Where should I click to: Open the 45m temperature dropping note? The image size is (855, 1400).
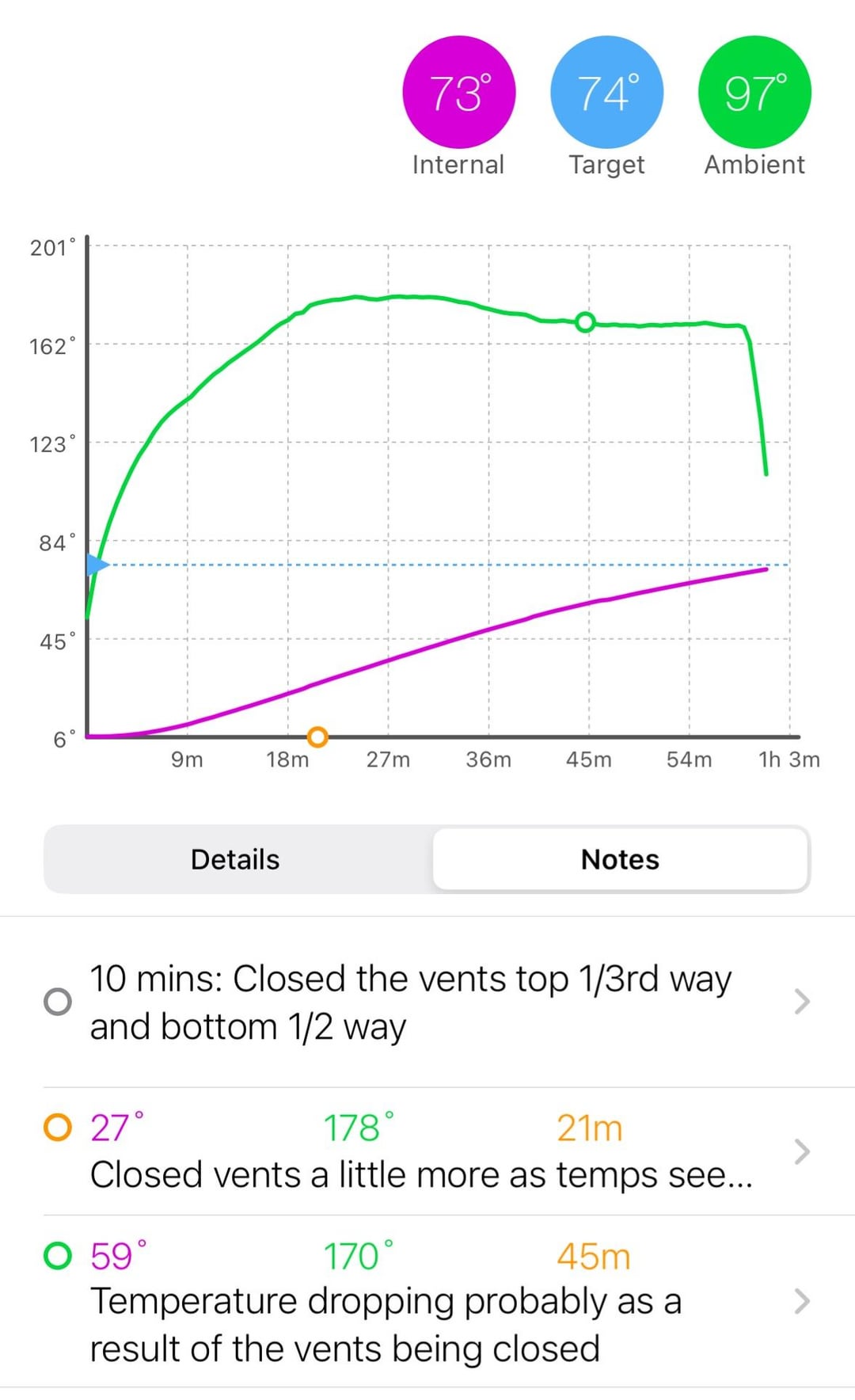point(427,1302)
